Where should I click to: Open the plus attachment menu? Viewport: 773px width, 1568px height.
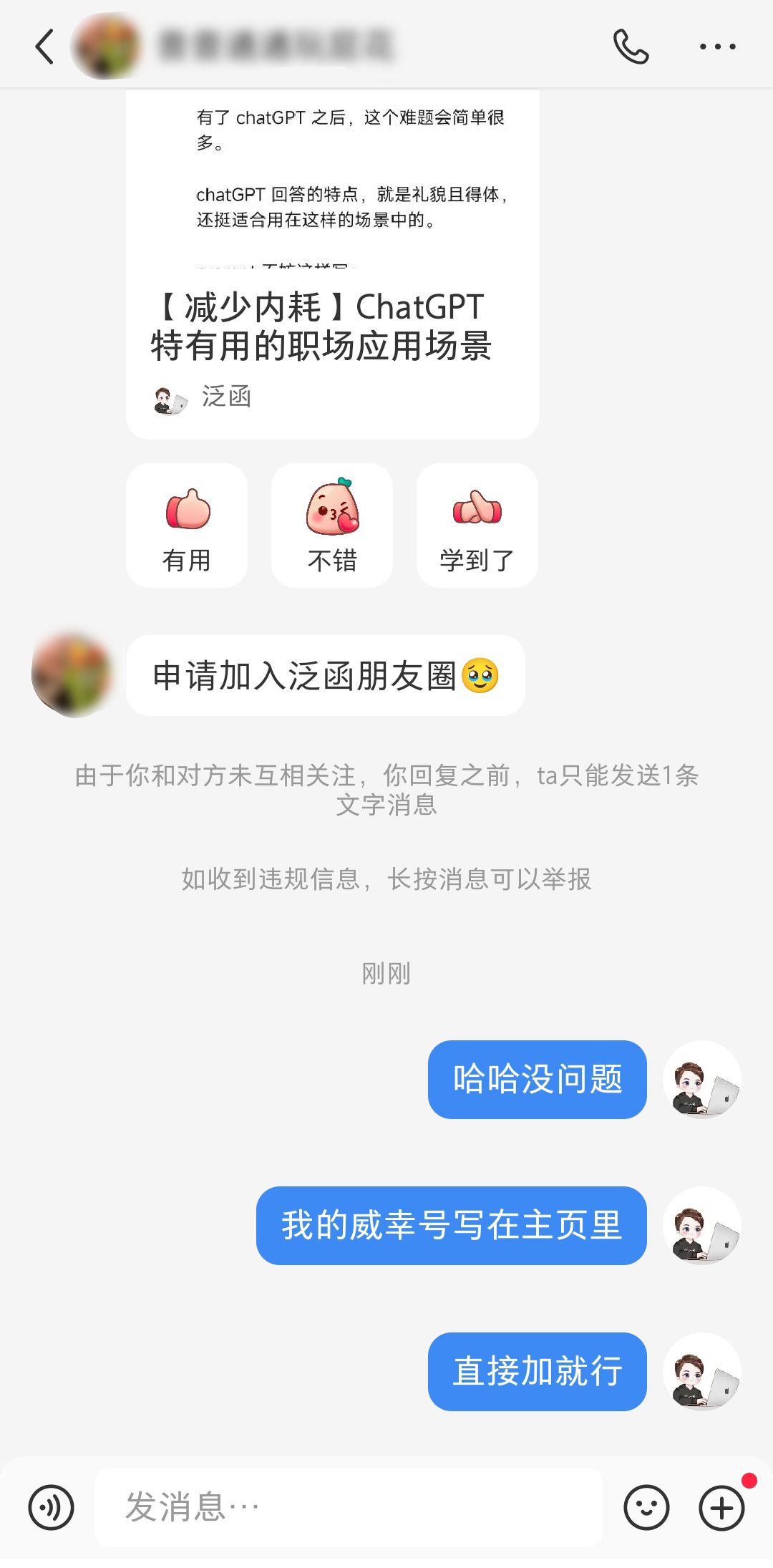point(721,1507)
